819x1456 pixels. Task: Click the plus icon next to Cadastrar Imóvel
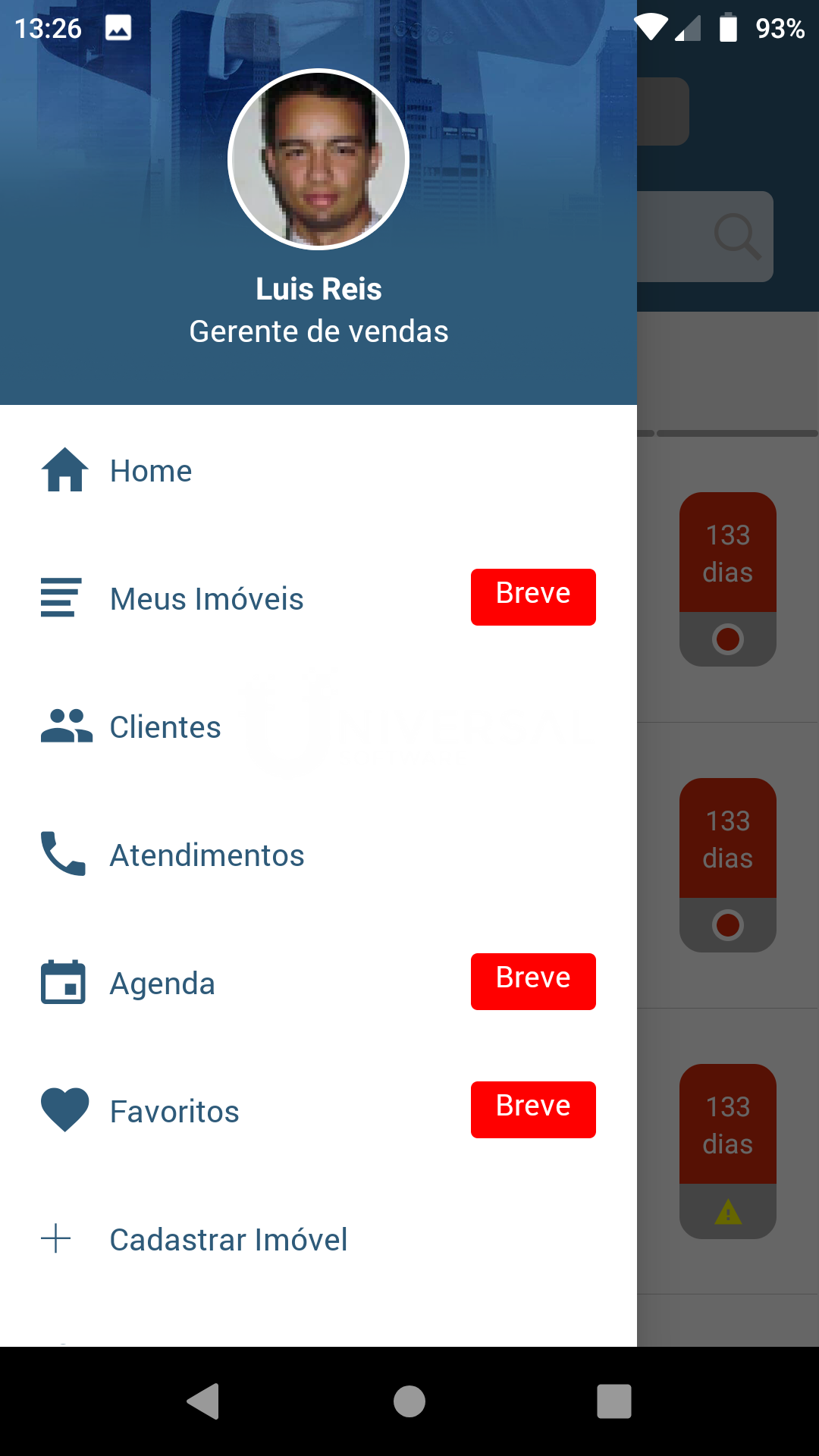coord(57,1239)
